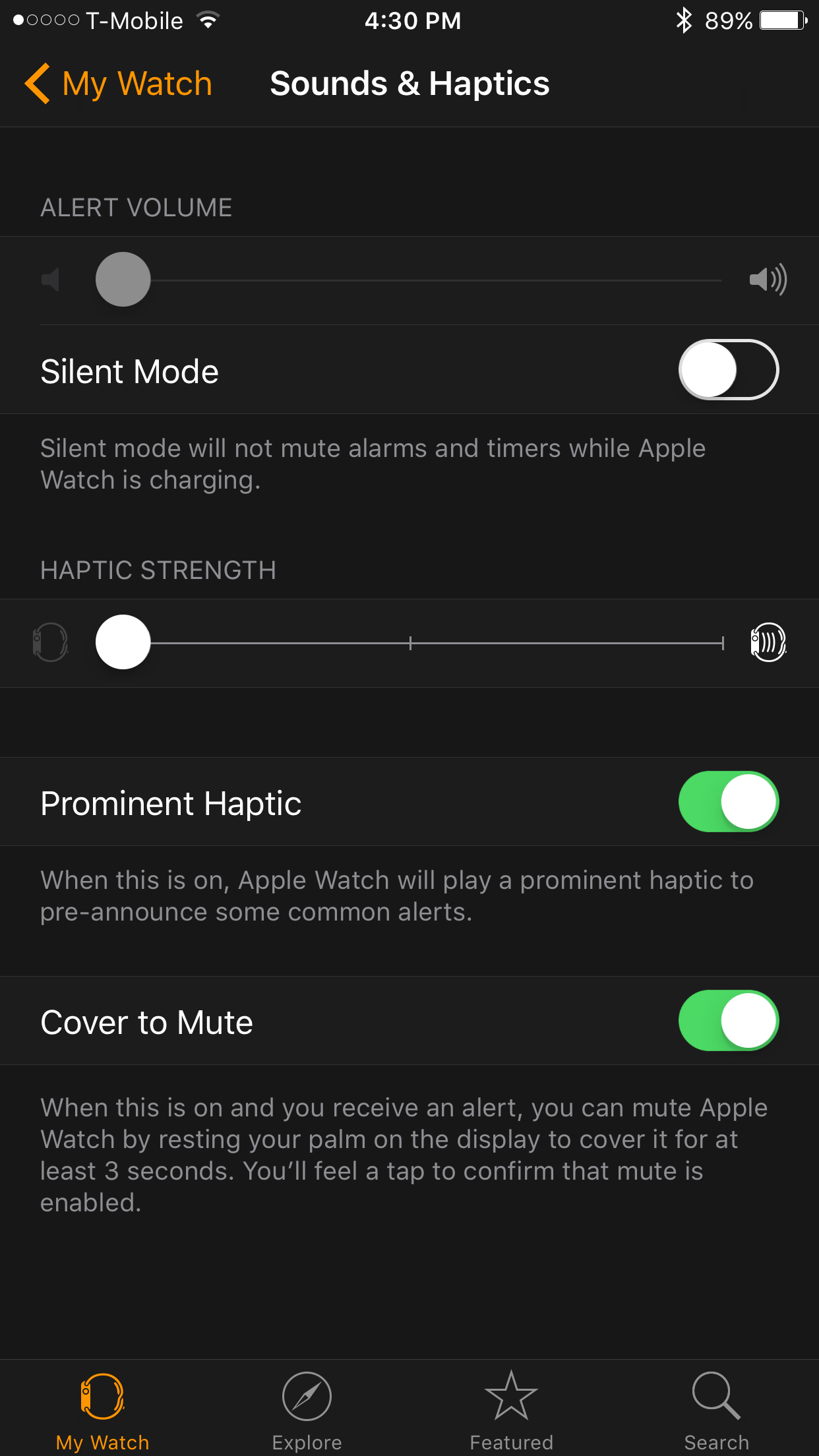
Task: Tap the Alert Volume slider handle
Action: (123, 280)
